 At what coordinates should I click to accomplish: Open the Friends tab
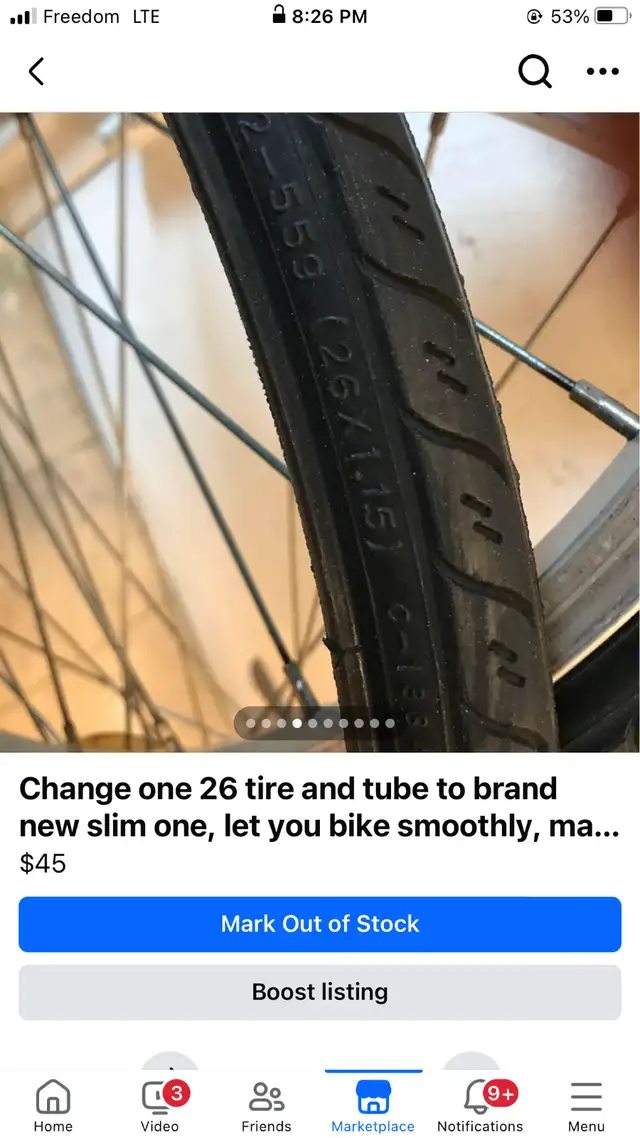click(x=266, y=1105)
